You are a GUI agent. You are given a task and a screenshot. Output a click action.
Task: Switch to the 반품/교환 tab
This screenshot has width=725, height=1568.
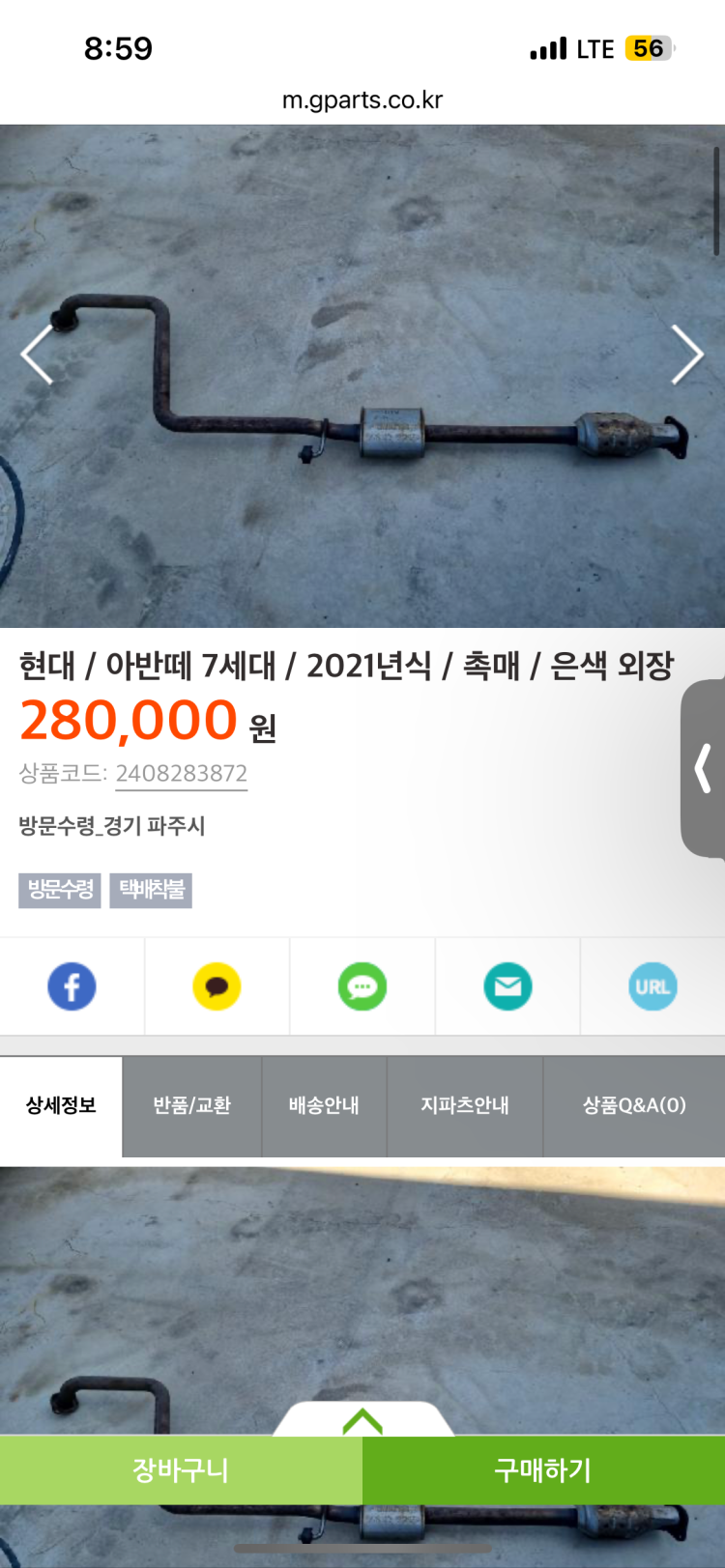coord(190,1106)
